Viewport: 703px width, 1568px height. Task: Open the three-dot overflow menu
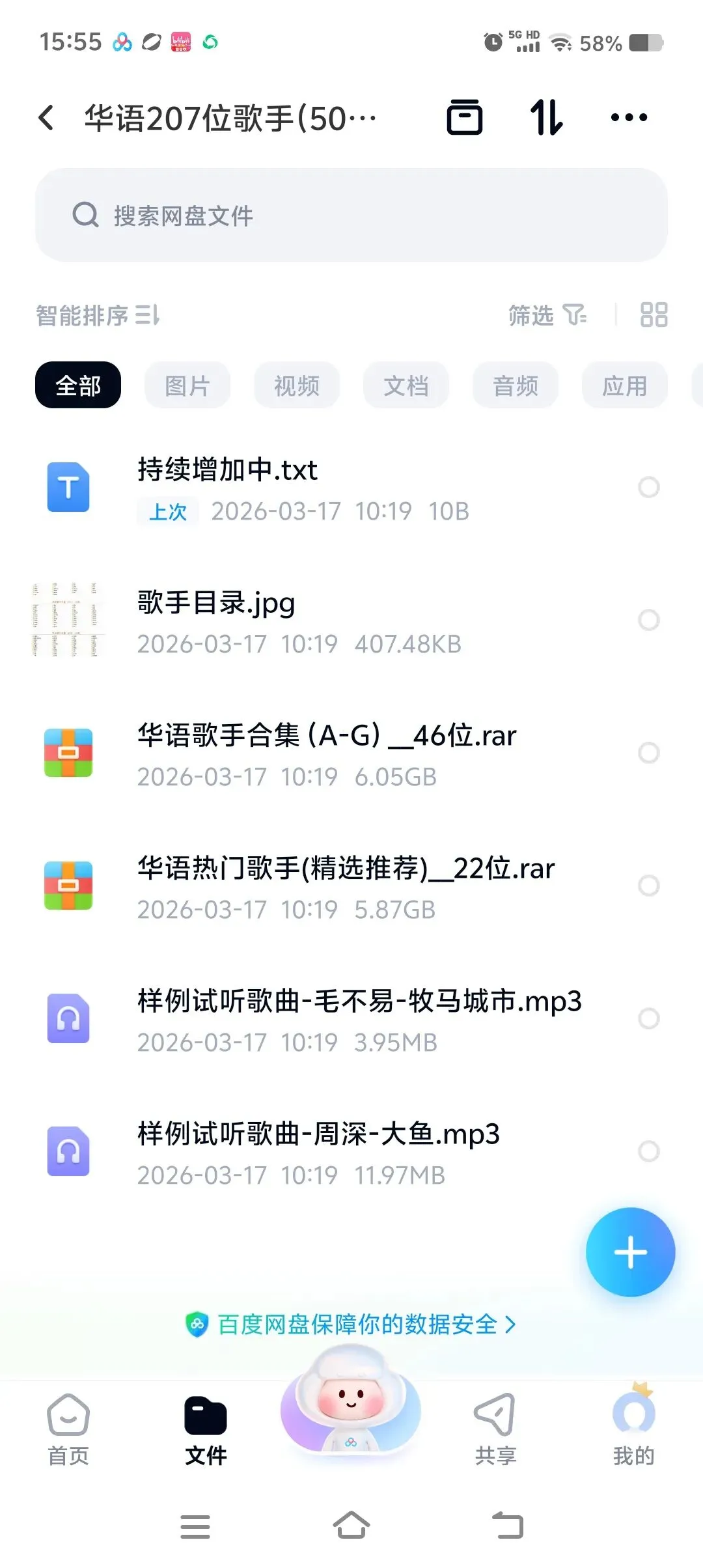click(629, 118)
